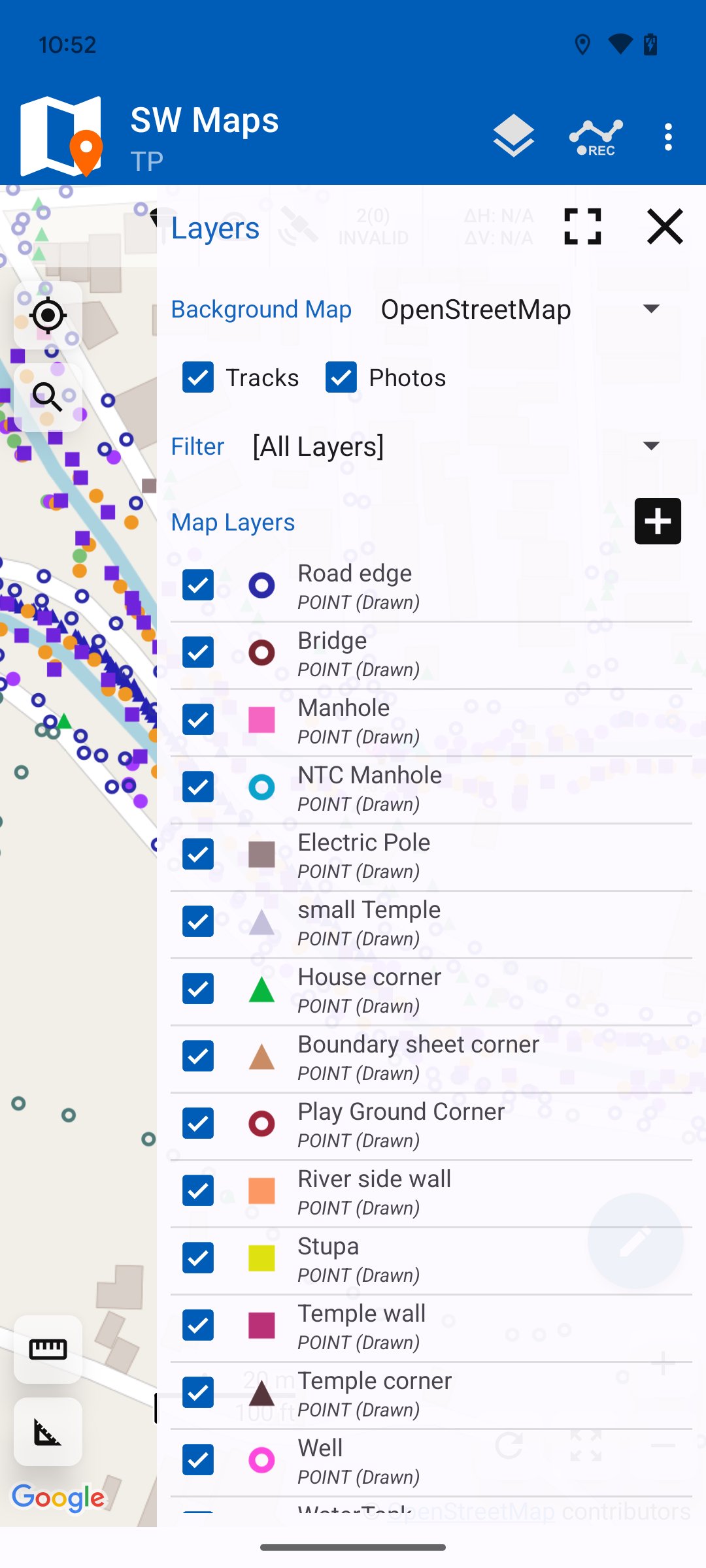
Task: Hide the Road edge layer
Action: point(198,585)
